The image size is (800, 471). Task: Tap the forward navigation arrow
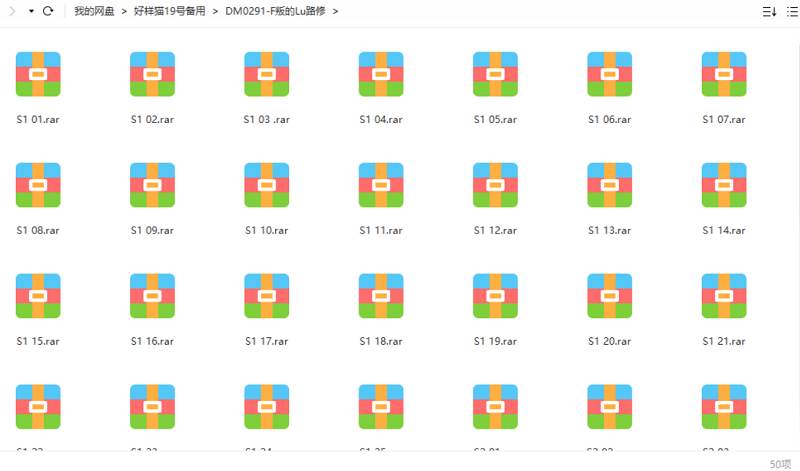(12, 12)
